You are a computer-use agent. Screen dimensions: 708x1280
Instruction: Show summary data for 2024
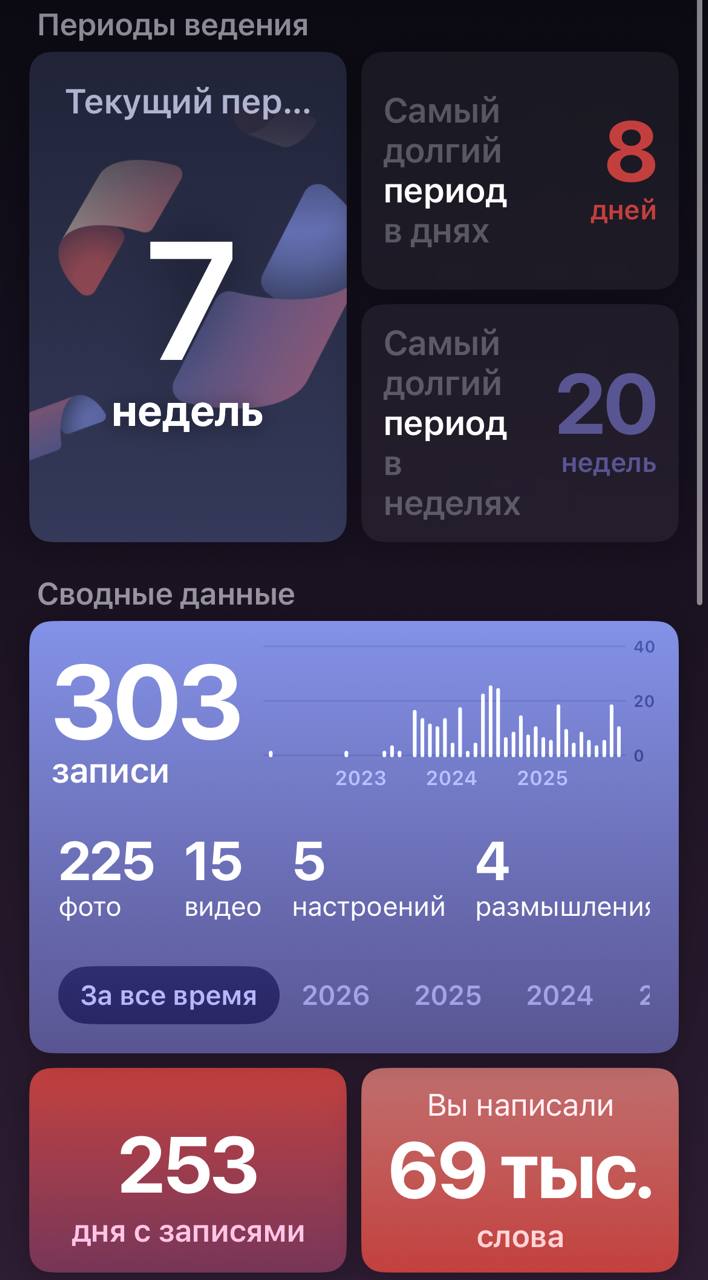click(560, 995)
